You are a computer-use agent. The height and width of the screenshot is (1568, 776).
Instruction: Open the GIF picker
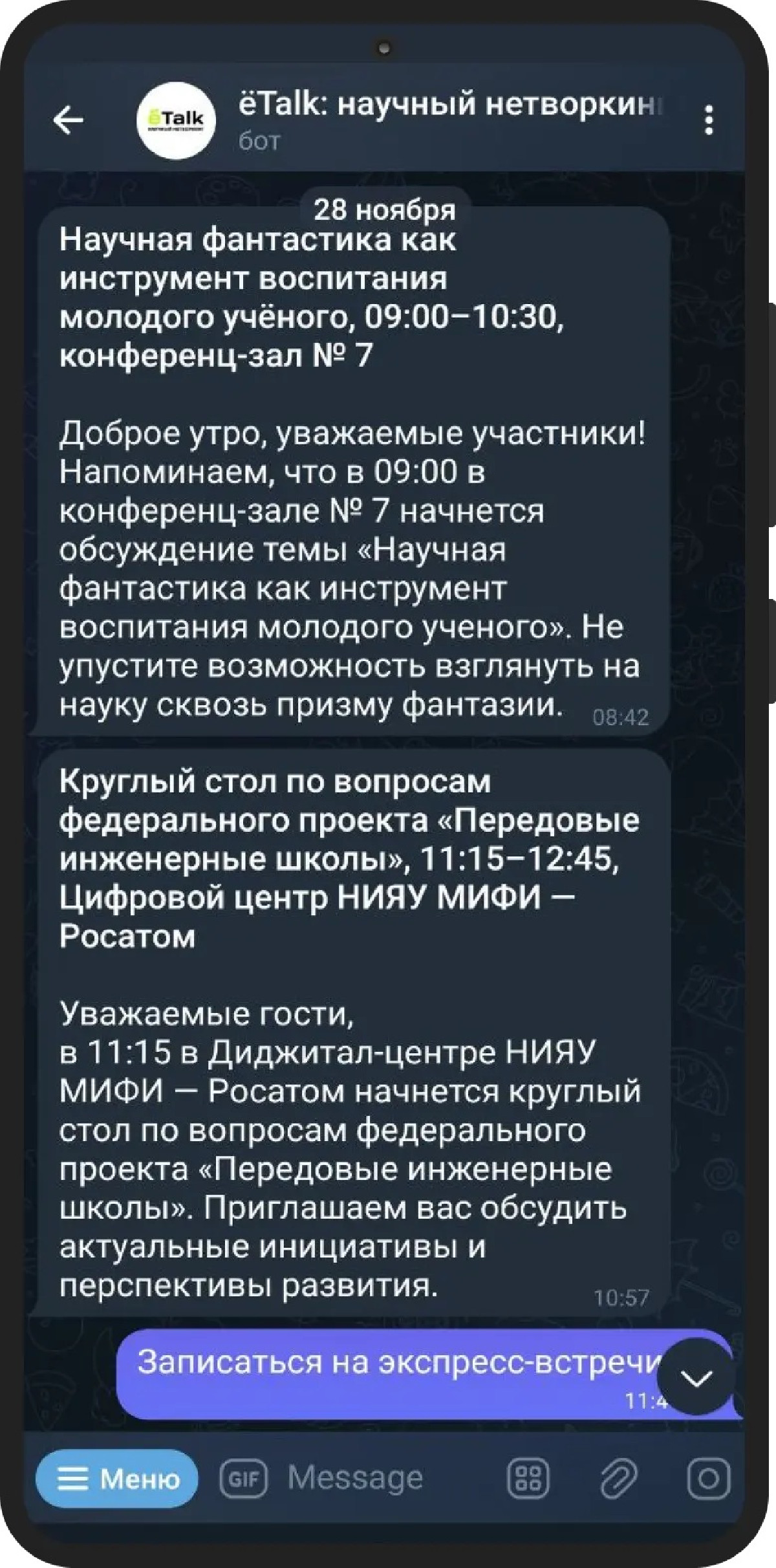point(243,1478)
